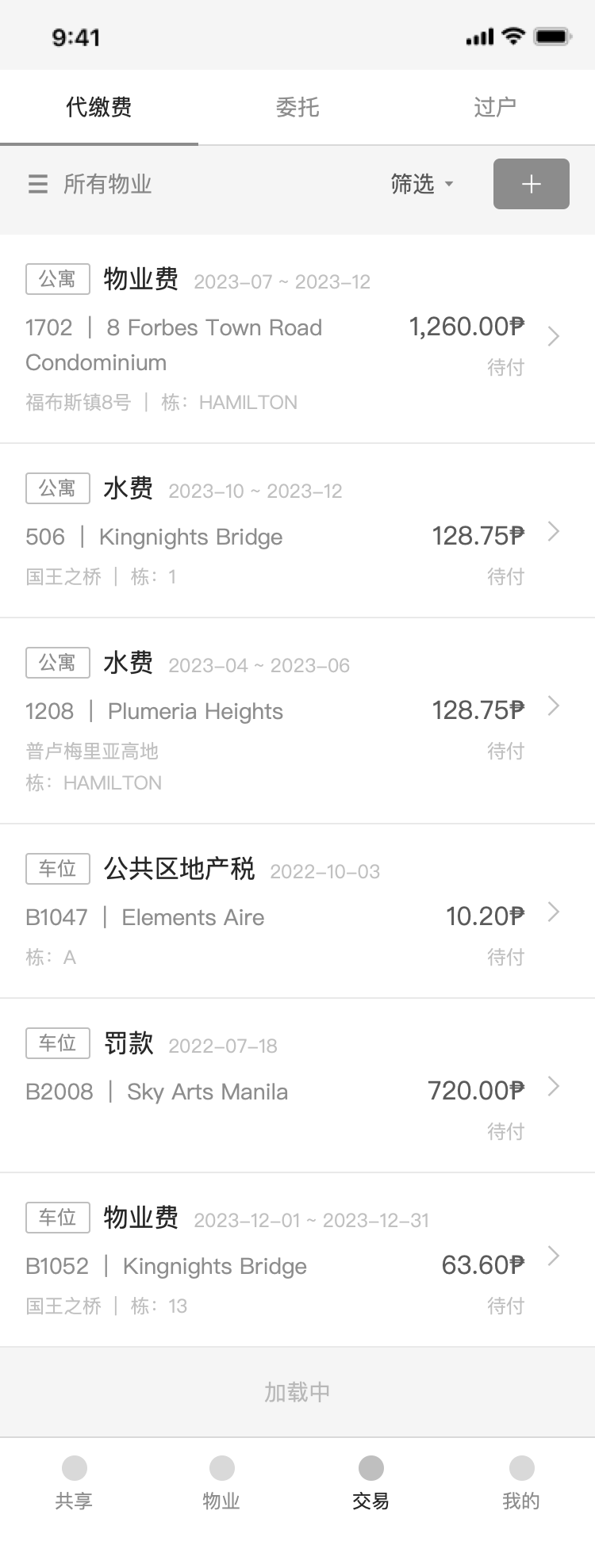Tap the plus button to add

[531, 184]
